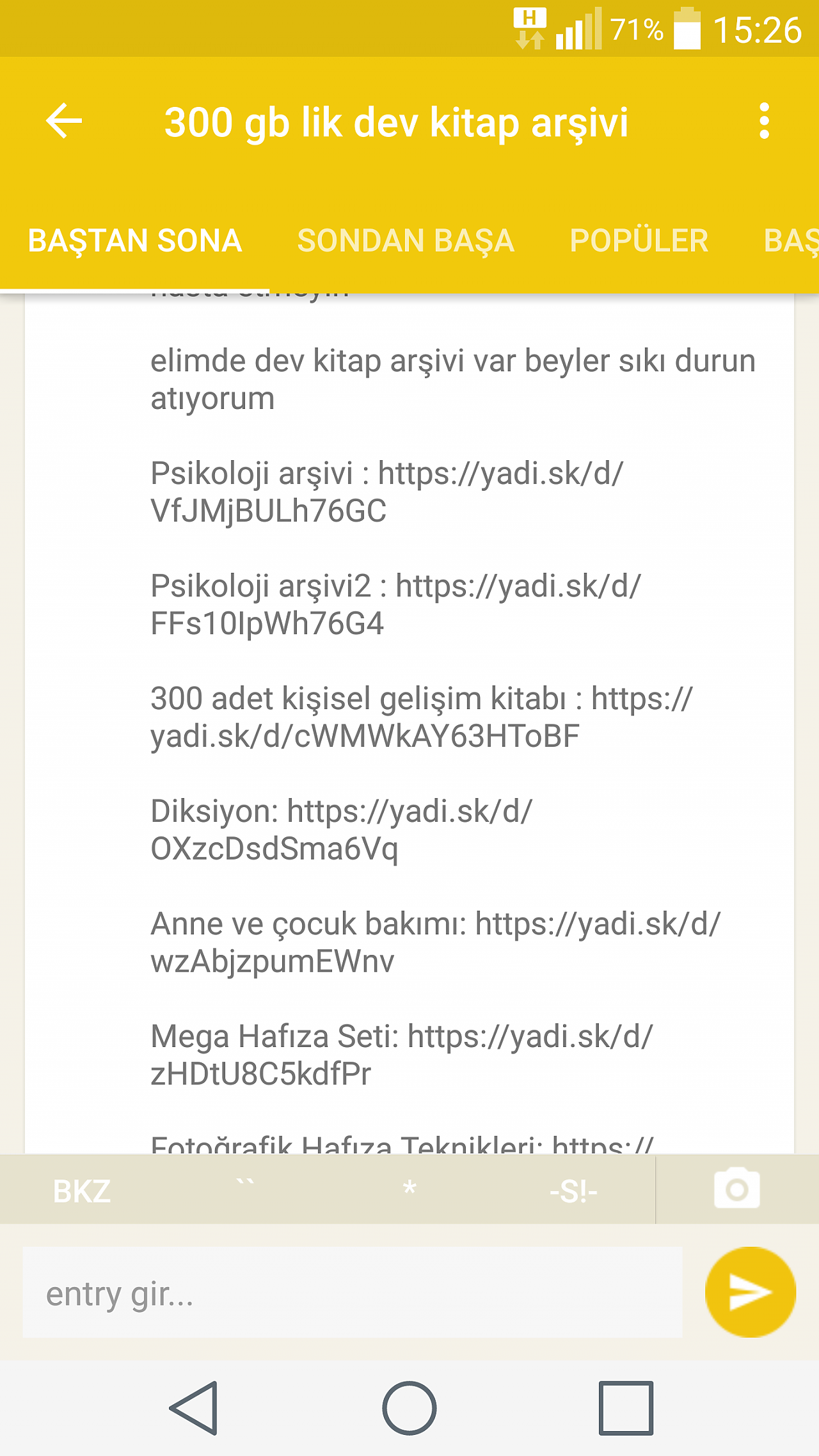Focus the entry gir text field
Image resolution: width=819 pixels, height=1456 pixels.
tap(353, 1292)
